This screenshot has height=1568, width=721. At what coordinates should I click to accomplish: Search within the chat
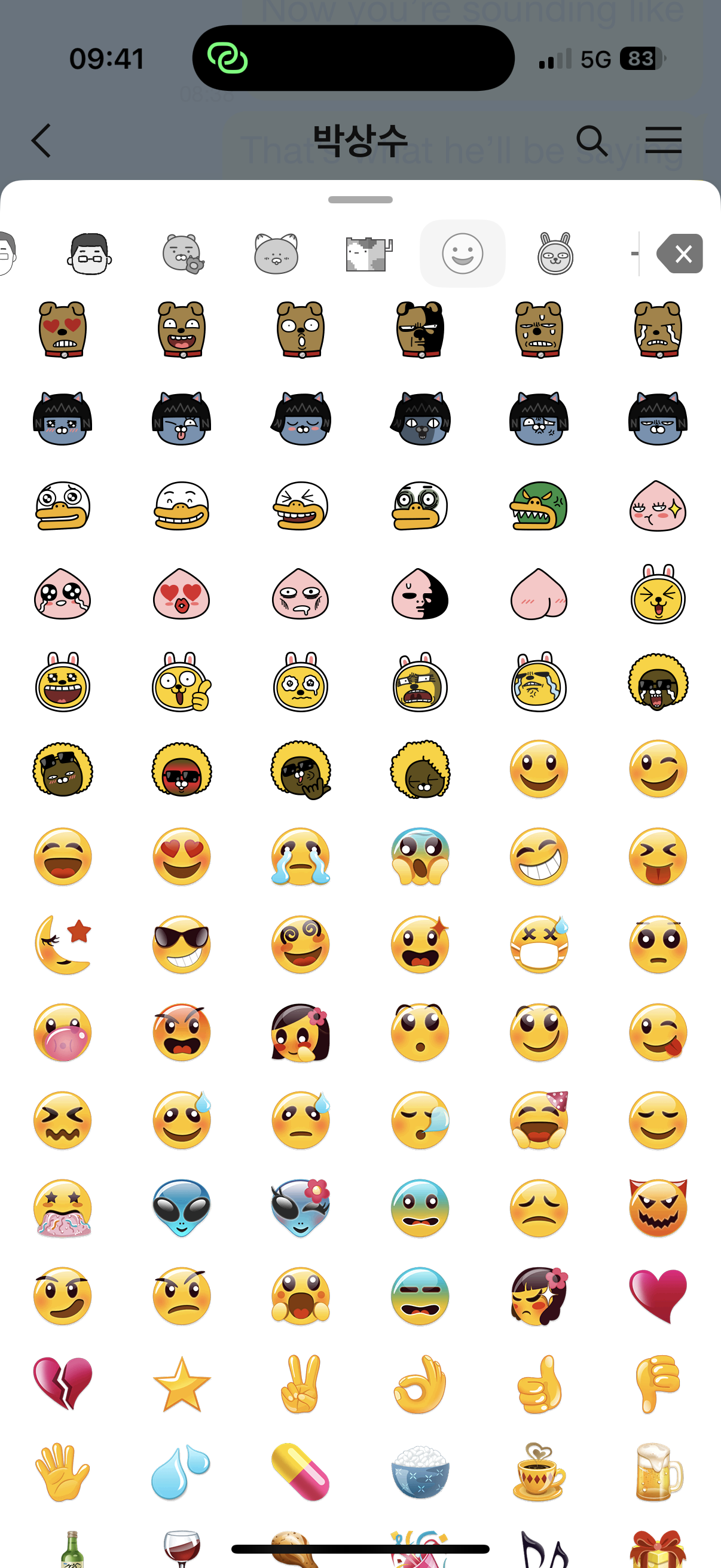click(x=591, y=141)
